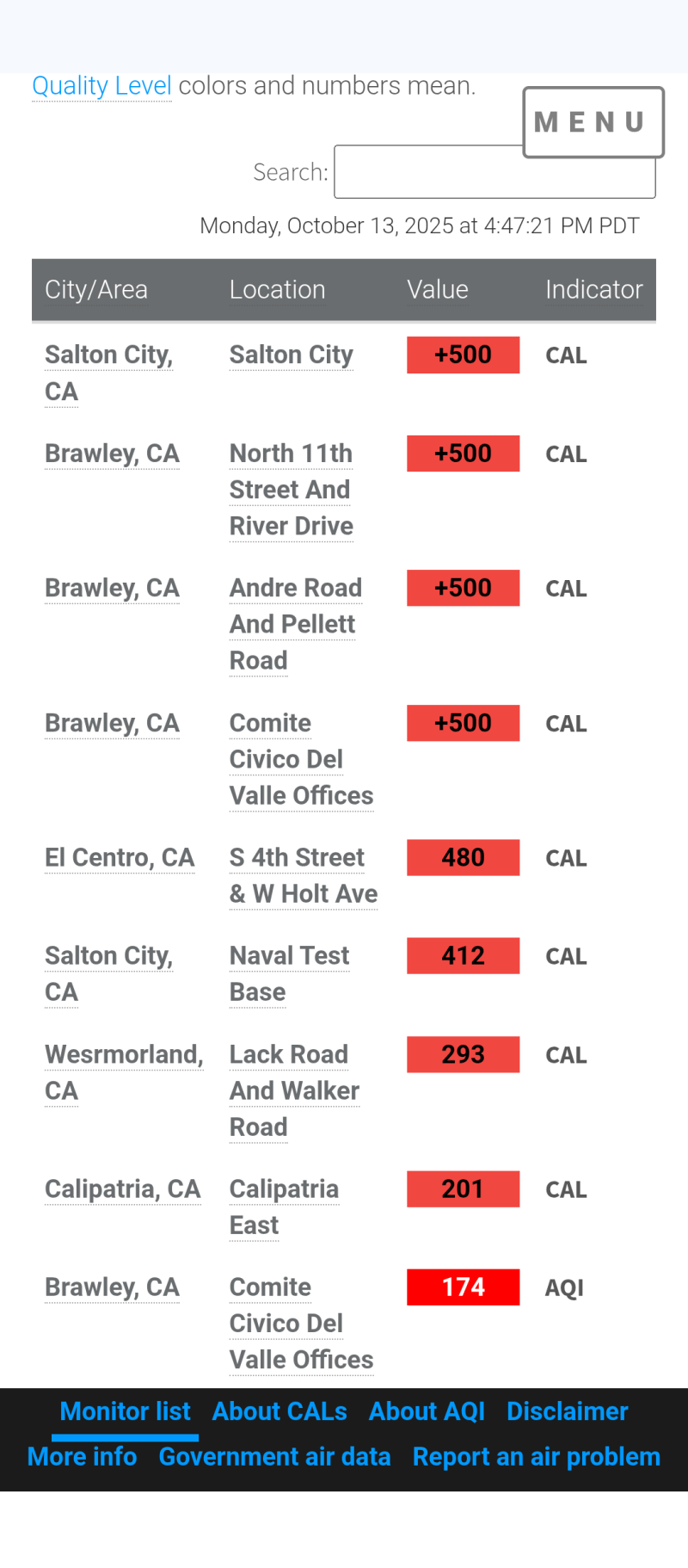Open the Calipatria East location
This screenshot has width=688, height=1568.
pyautogui.click(x=283, y=1207)
